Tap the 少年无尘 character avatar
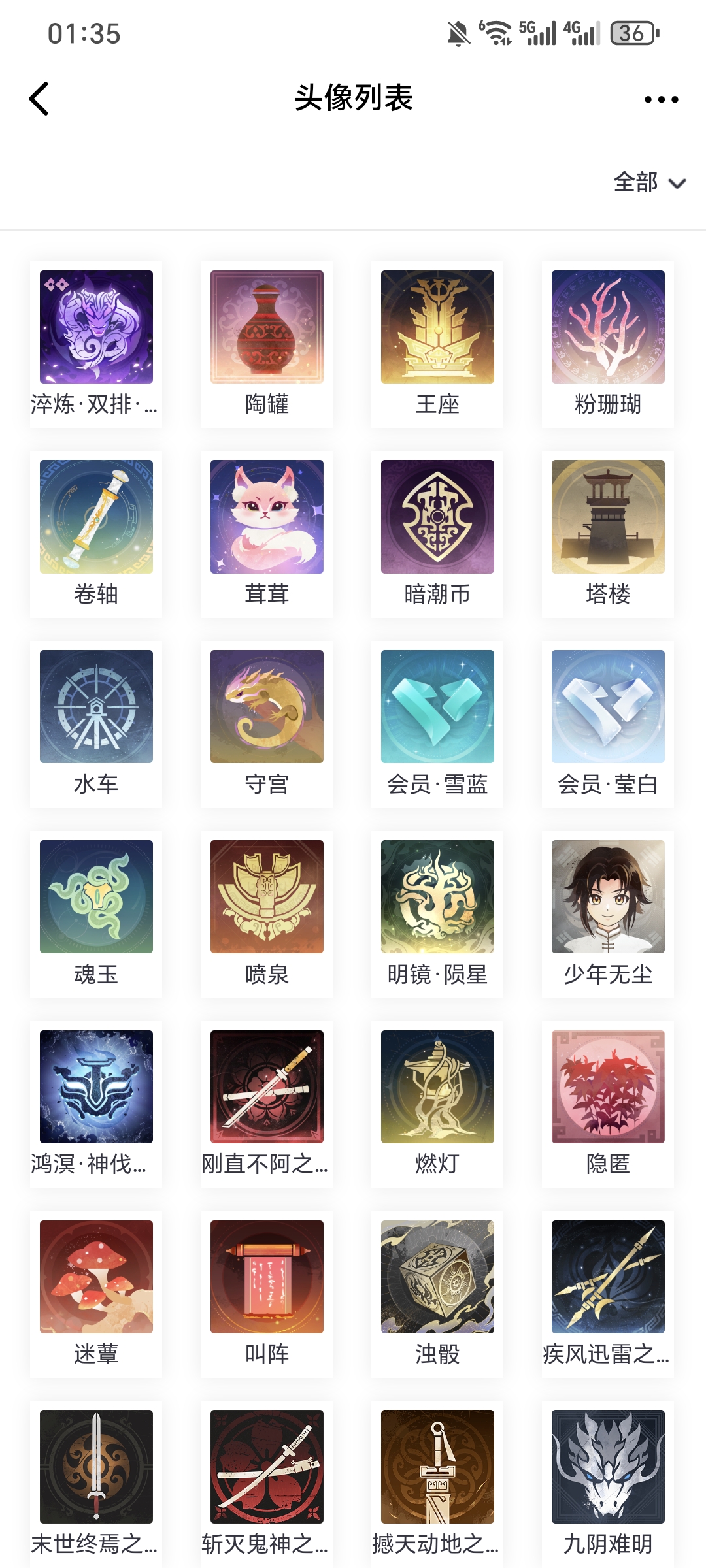This screenshot has width=706, height=1568. click(x=608, y=896)
